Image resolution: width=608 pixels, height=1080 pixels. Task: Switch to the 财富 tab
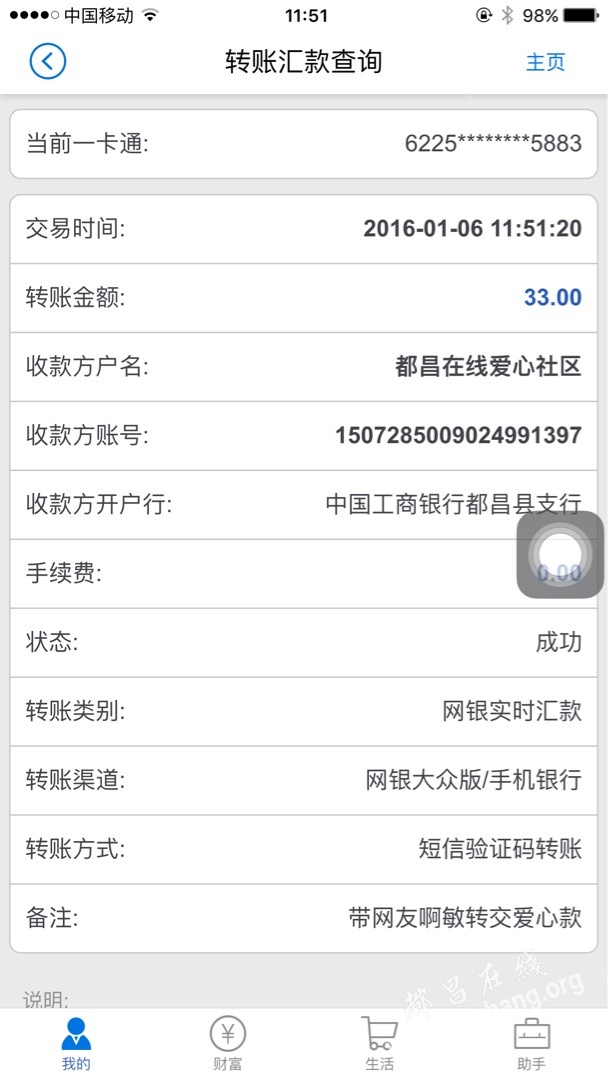(x=228, y=1044)
